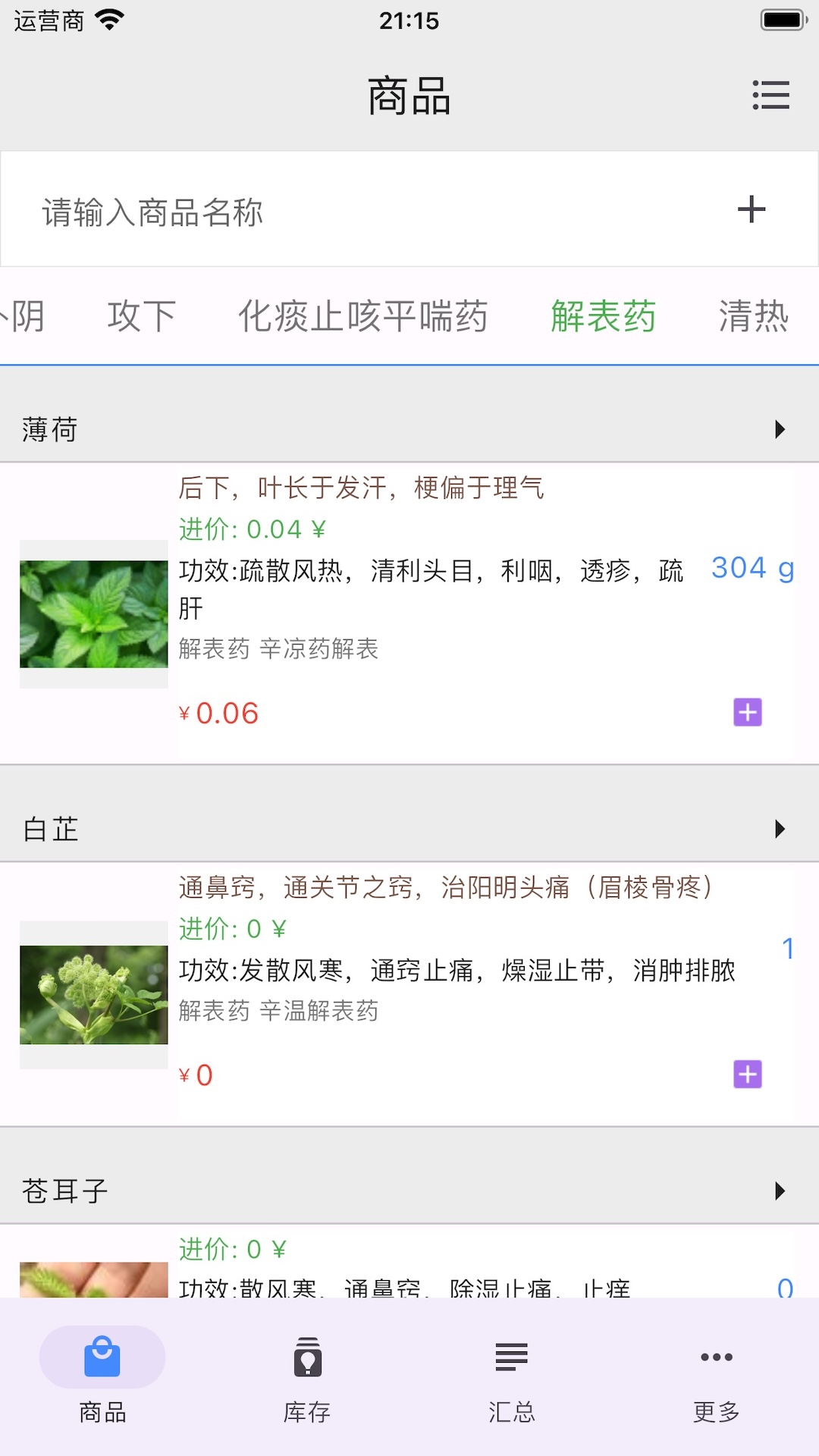
Task: Switch to the 攻下 category tab
Action: tap(141, 316)
